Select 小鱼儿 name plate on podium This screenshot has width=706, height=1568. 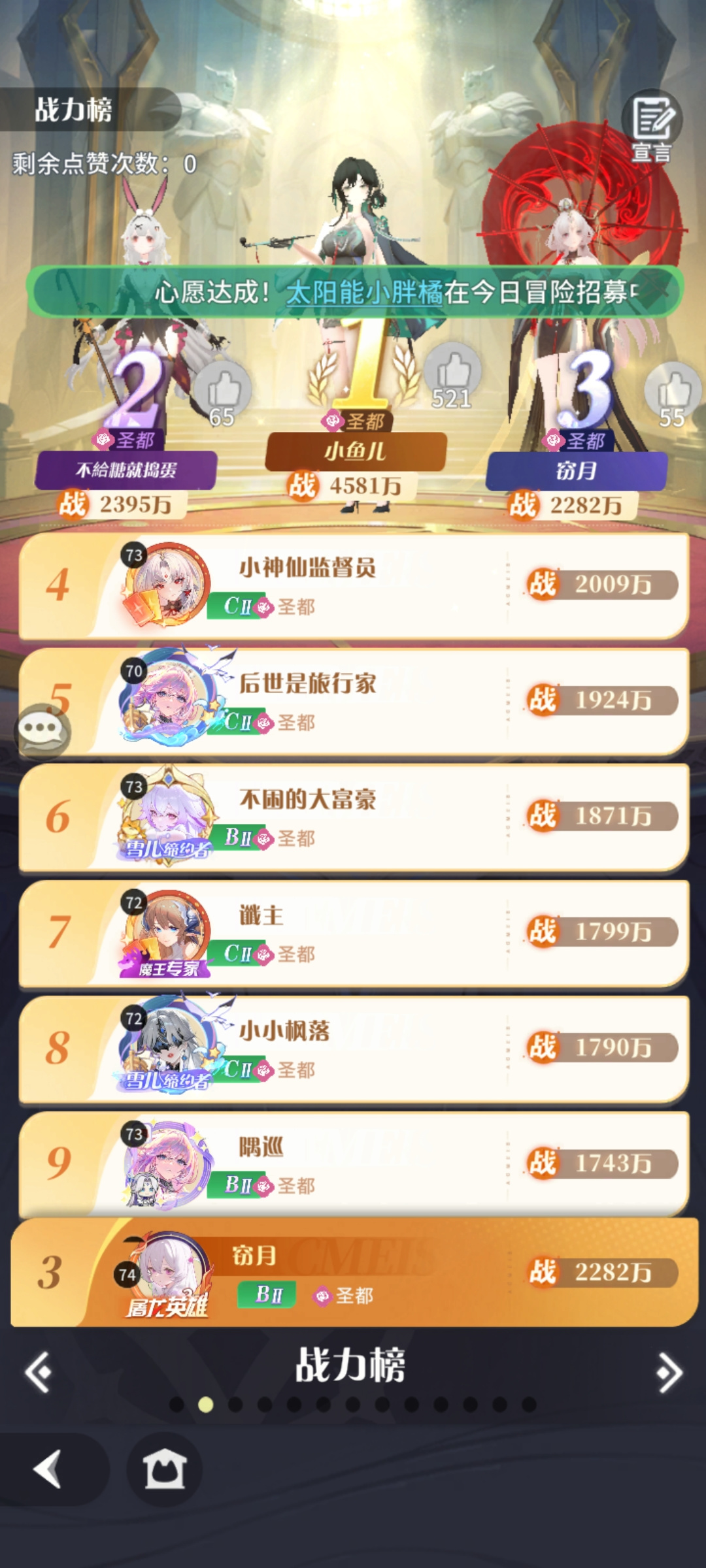click(356, 451)
